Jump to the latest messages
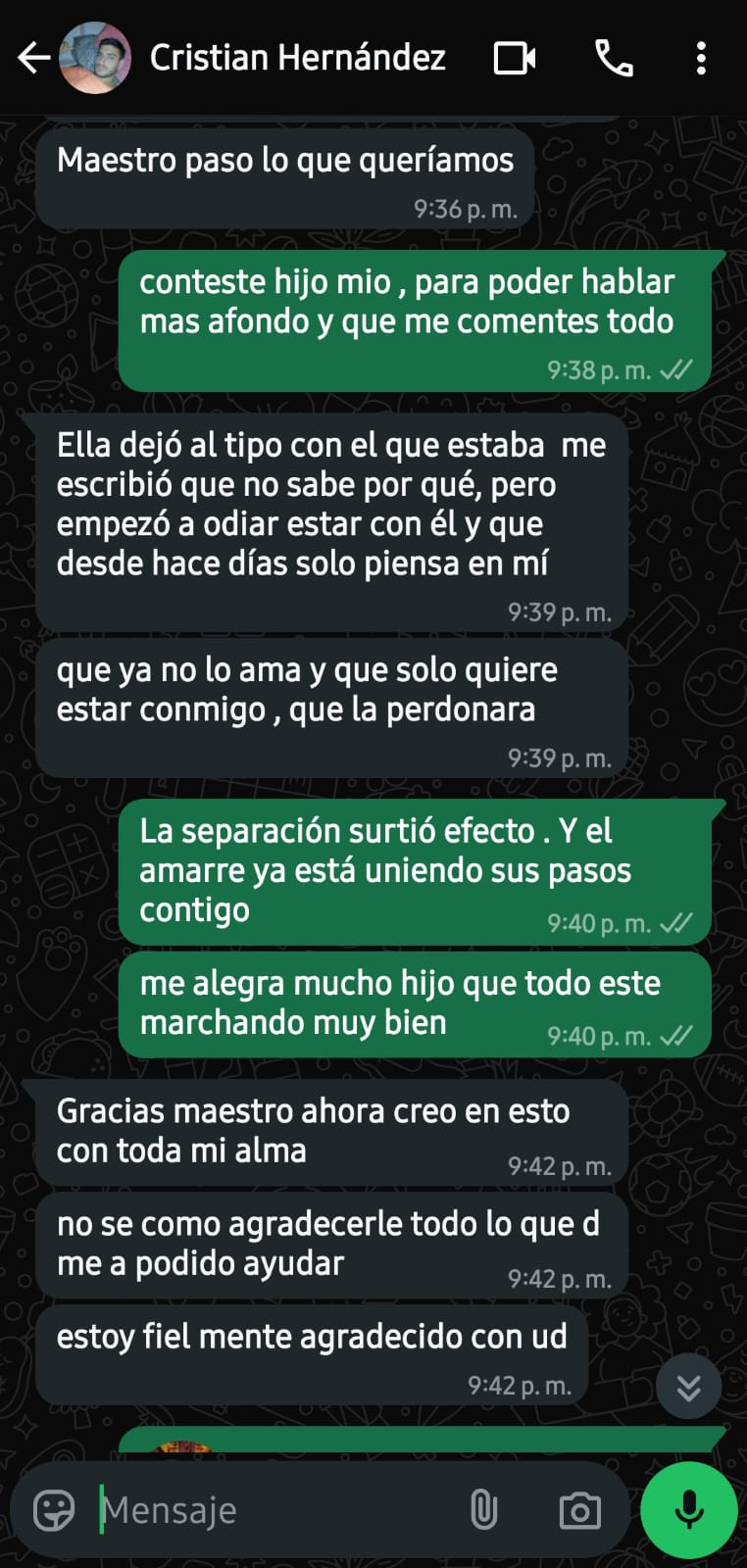The width and height of the screenshot is (747, 1568). click(x=688, y=1386)
